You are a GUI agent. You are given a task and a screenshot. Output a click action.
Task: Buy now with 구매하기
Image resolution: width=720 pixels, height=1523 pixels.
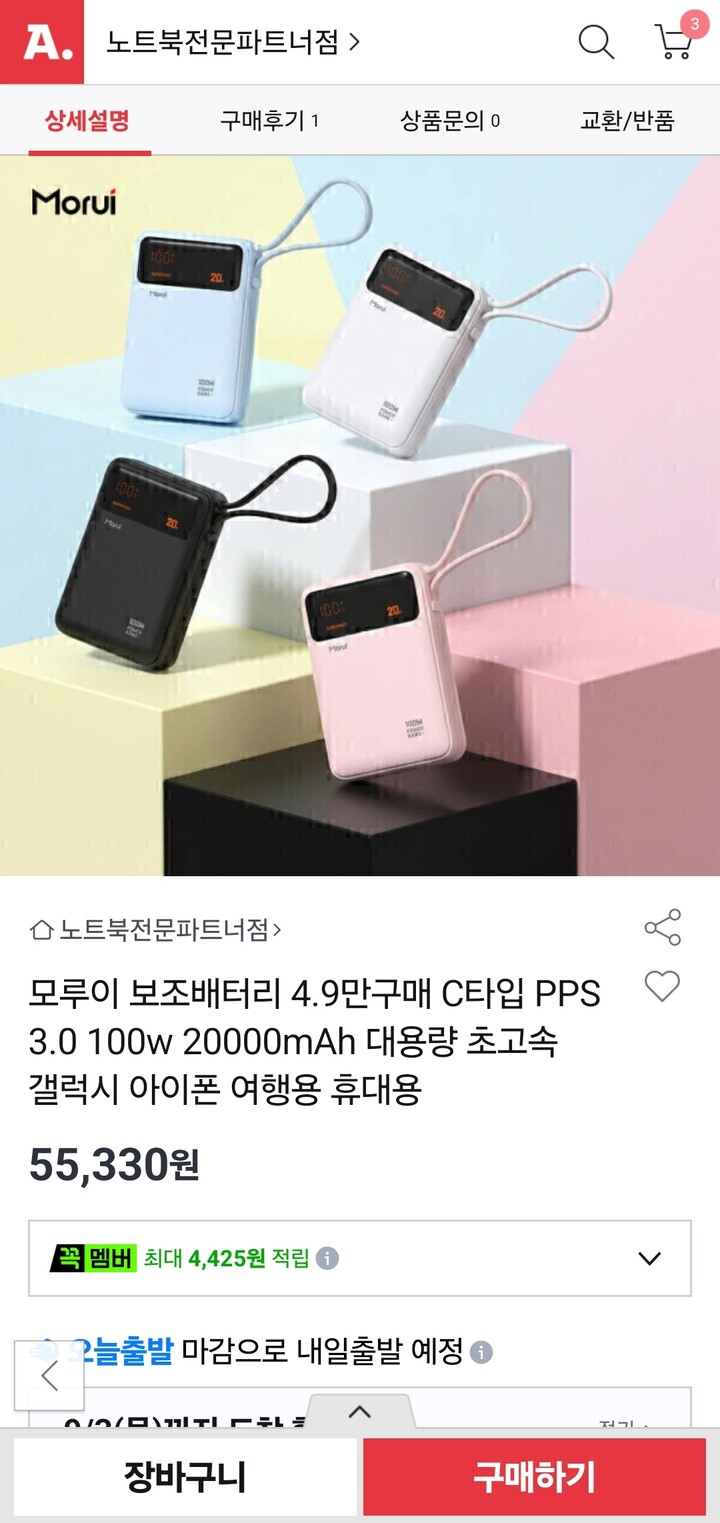(x=534, y=1476)
